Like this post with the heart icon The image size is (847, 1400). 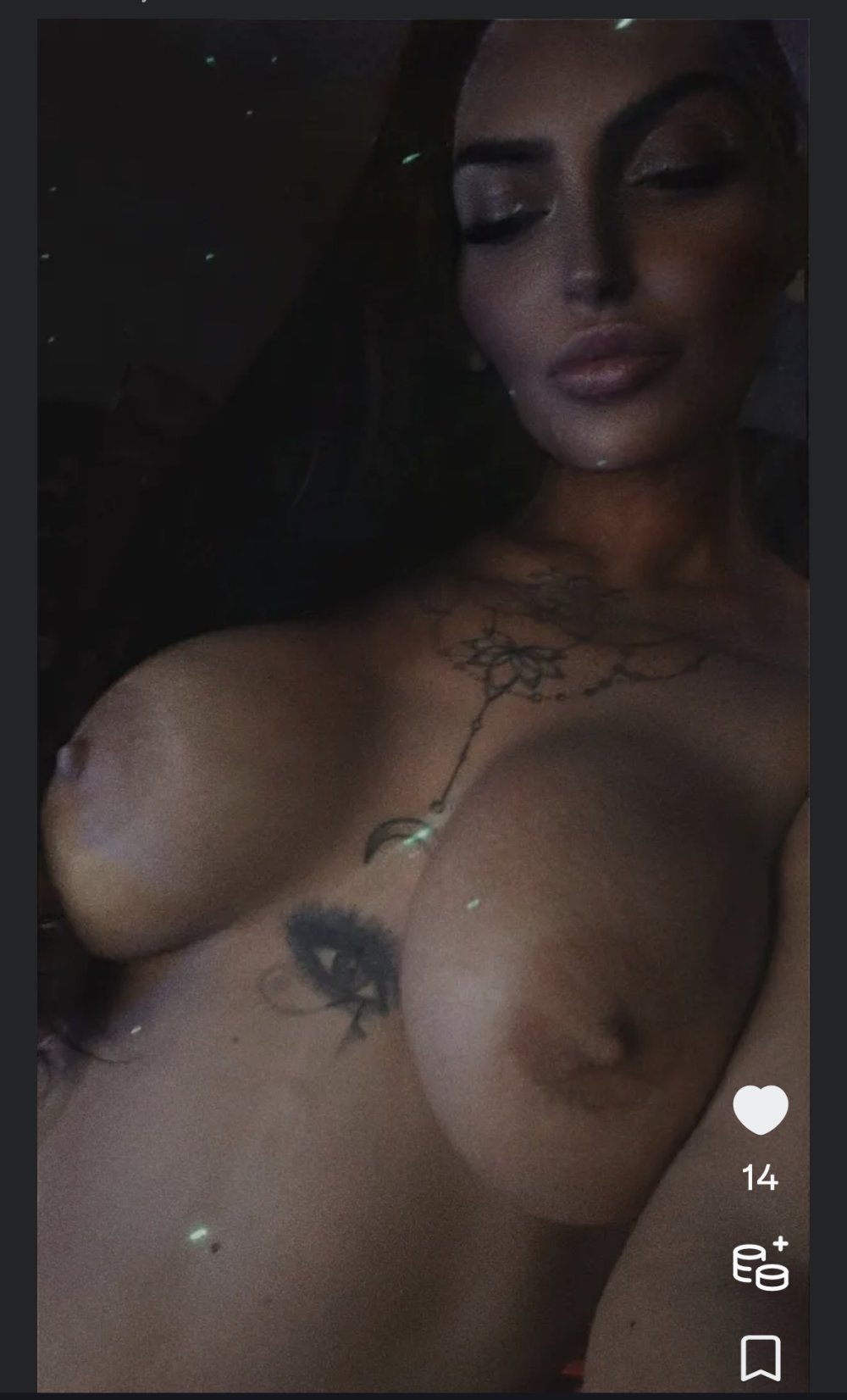[760, 1109]
